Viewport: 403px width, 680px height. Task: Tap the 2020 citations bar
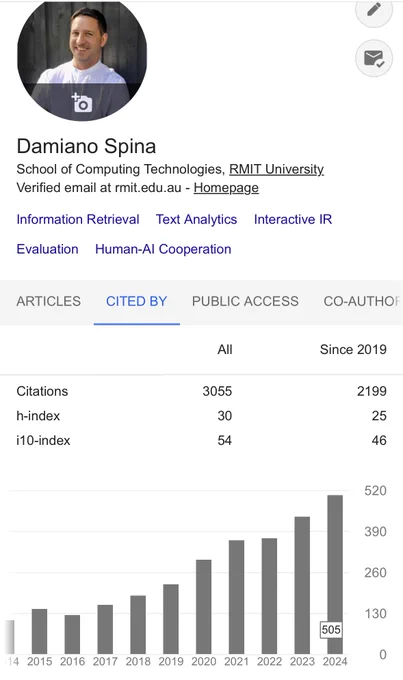[203, 607]
